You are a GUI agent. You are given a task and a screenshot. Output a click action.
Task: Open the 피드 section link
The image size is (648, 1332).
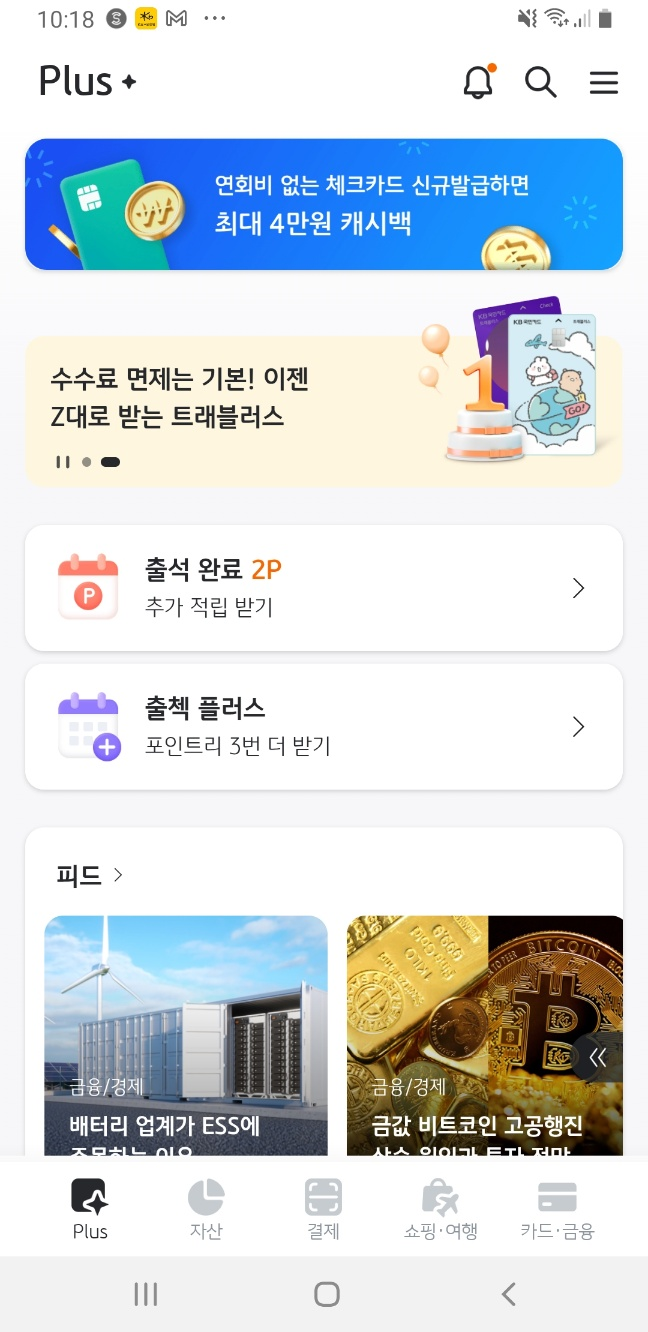click(x=90, y=876)
